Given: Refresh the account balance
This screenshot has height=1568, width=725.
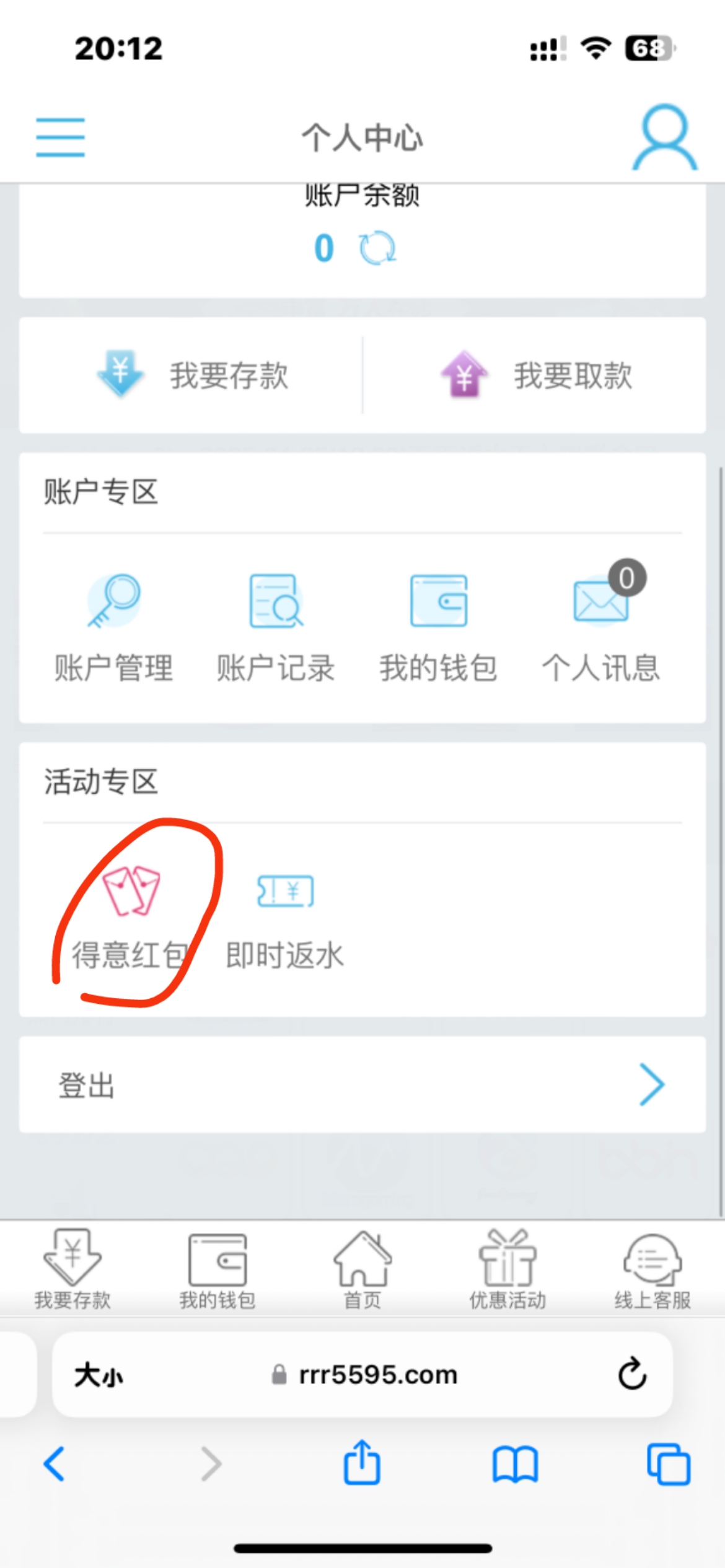Looking at the screenshot, I should [x=377, y=248].
